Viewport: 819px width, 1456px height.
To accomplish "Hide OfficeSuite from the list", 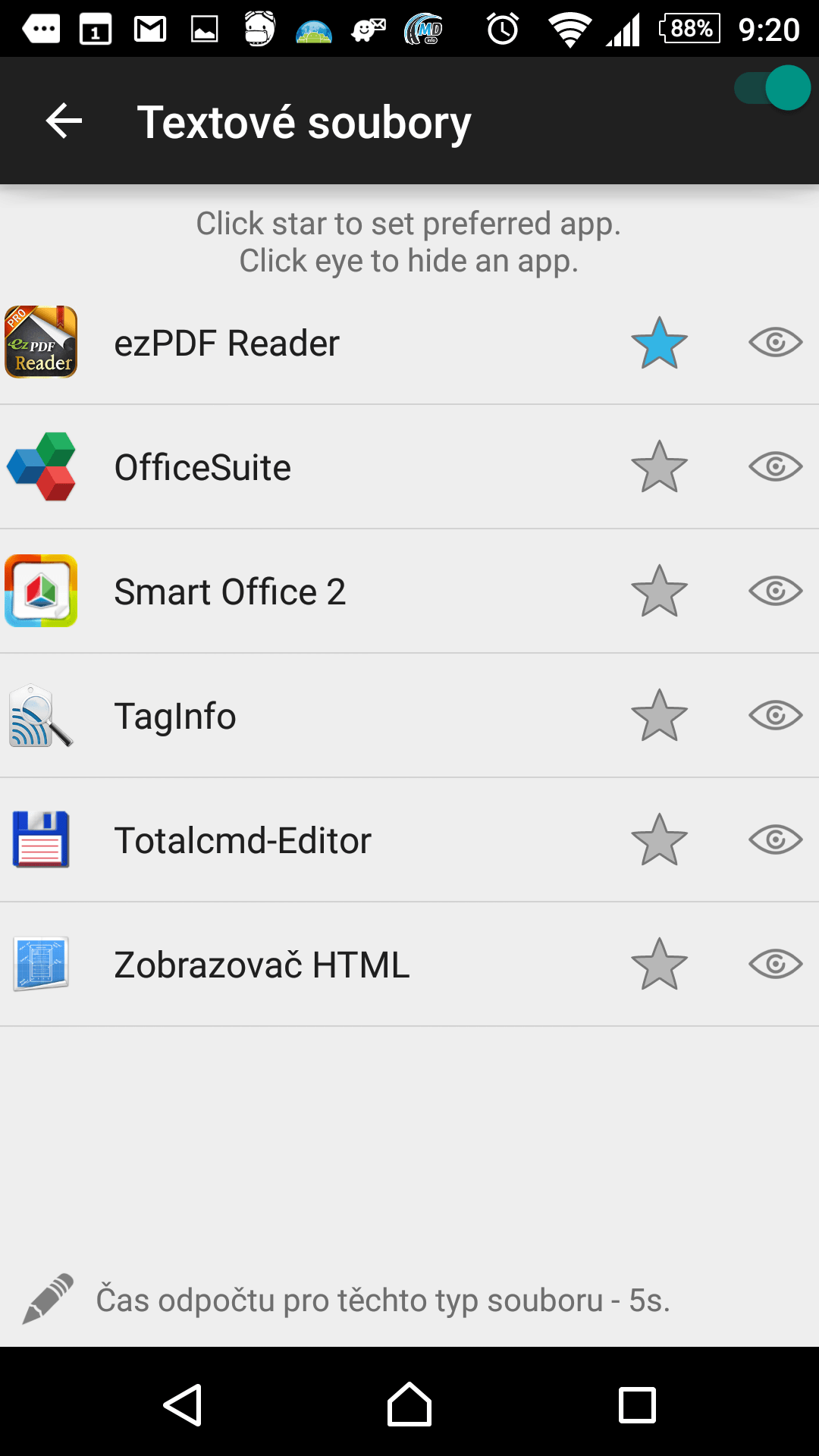I will (775, 467).
